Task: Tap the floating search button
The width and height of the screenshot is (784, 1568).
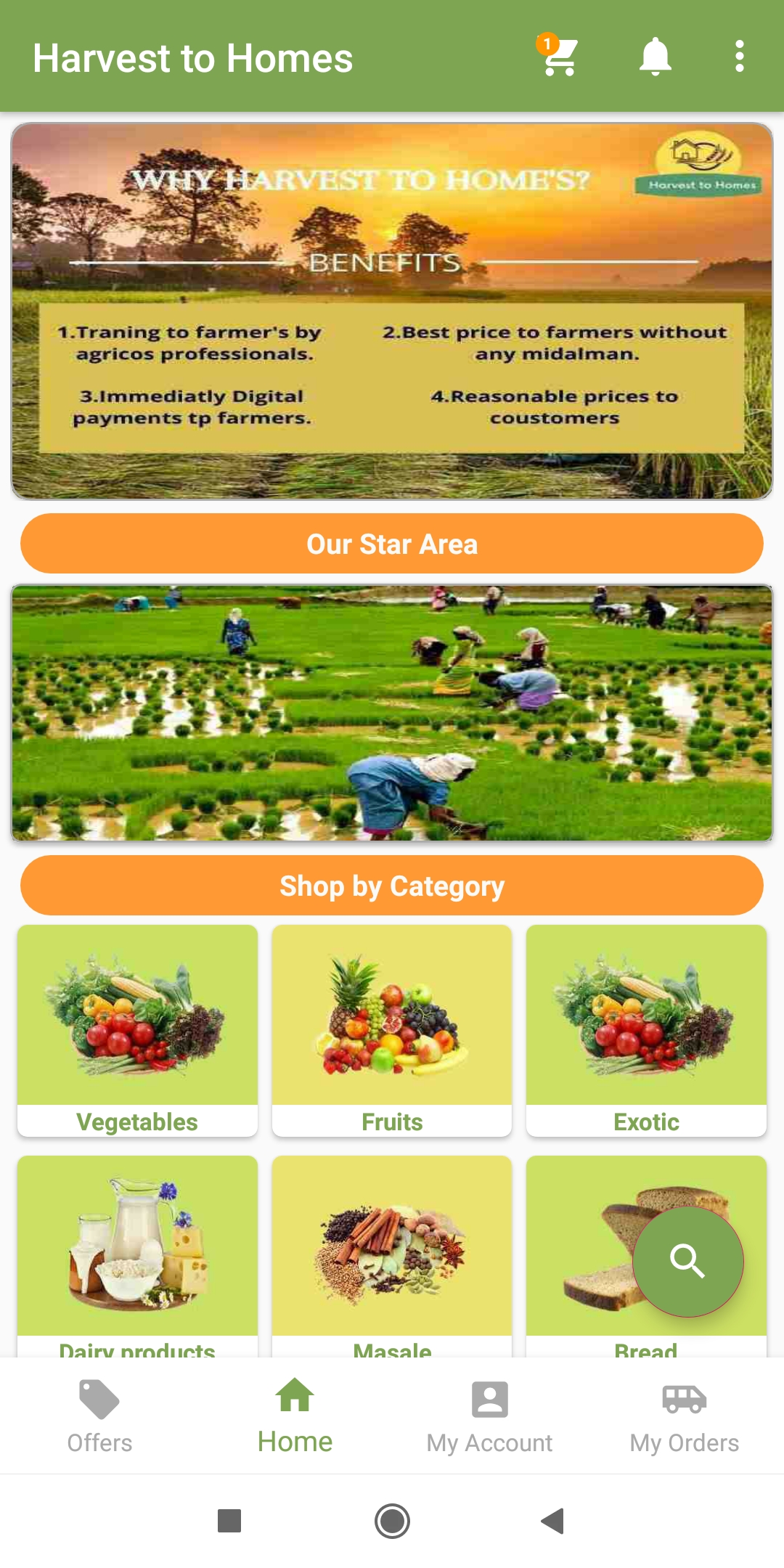Action: pyautogui.click(x=687, y=1262)
